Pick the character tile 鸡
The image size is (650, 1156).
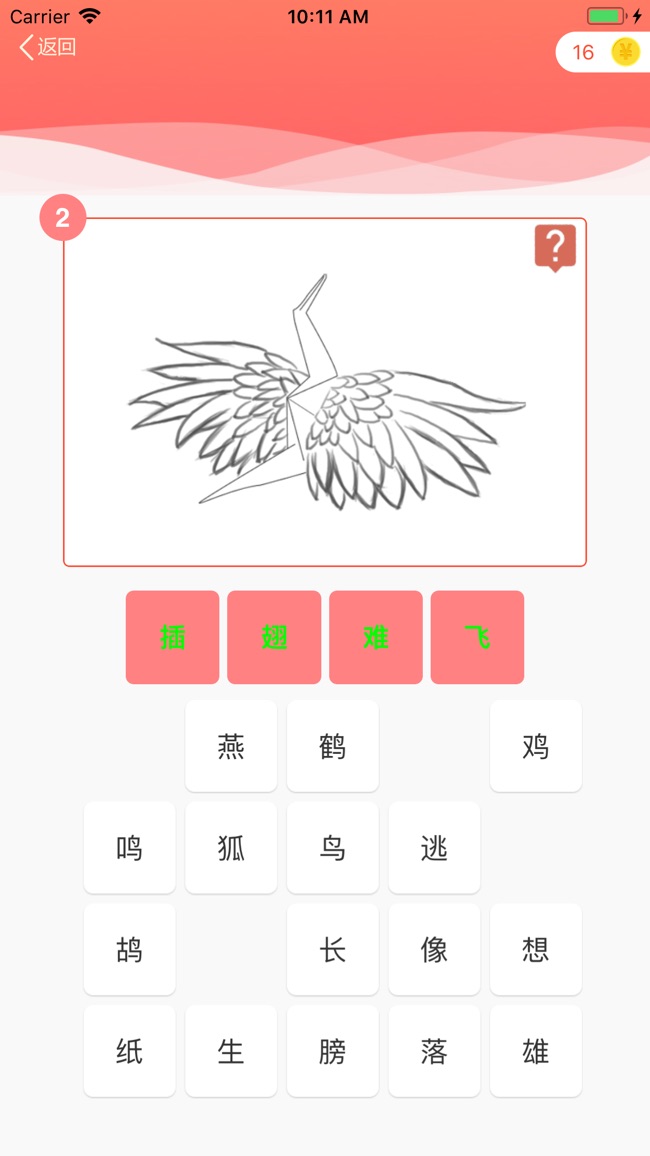coord(536,746)
